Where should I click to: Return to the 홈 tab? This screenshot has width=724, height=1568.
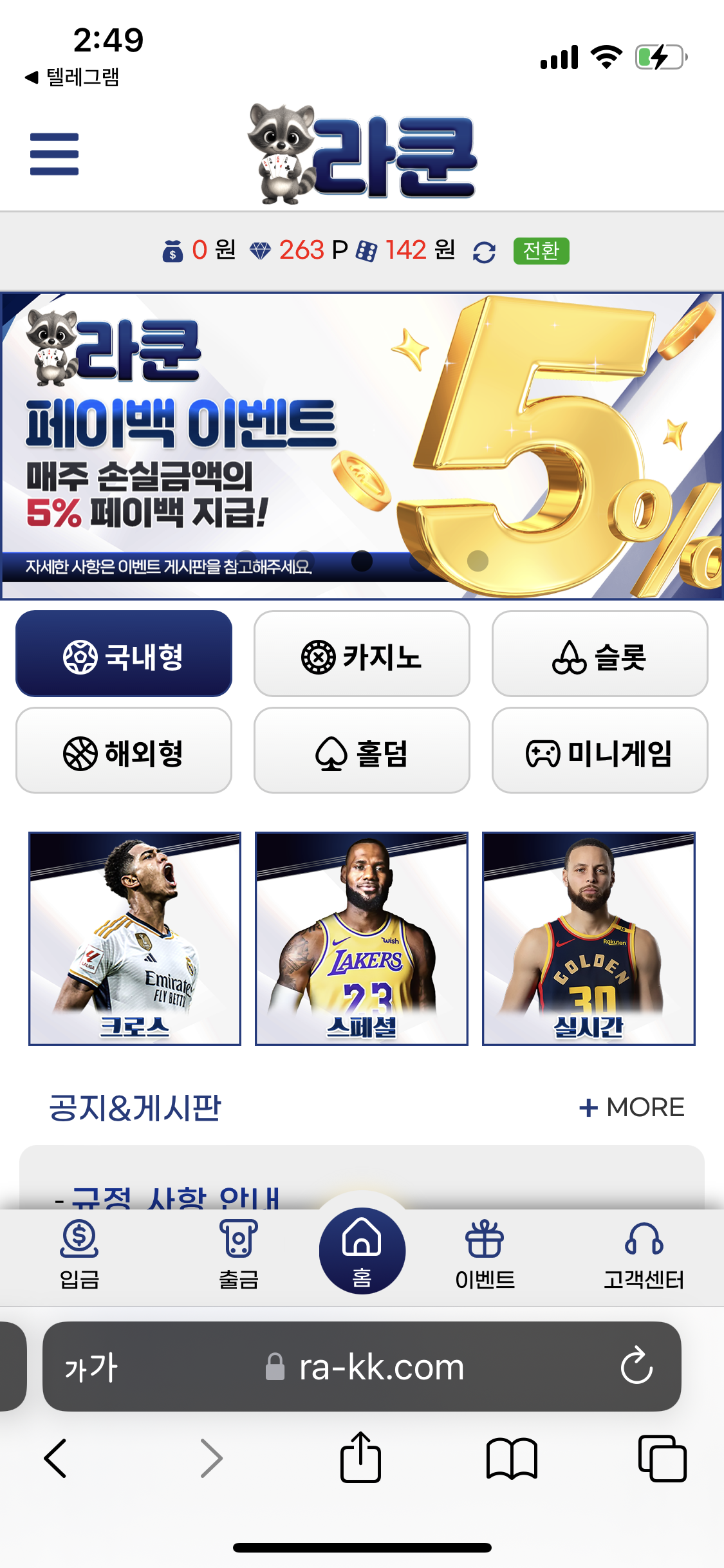[x=362, y=1251]
